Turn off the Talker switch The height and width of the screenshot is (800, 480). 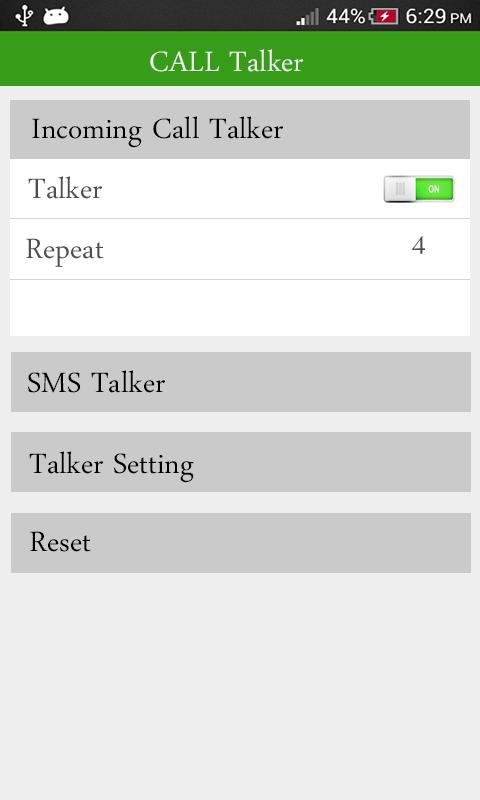pos(419,189)
